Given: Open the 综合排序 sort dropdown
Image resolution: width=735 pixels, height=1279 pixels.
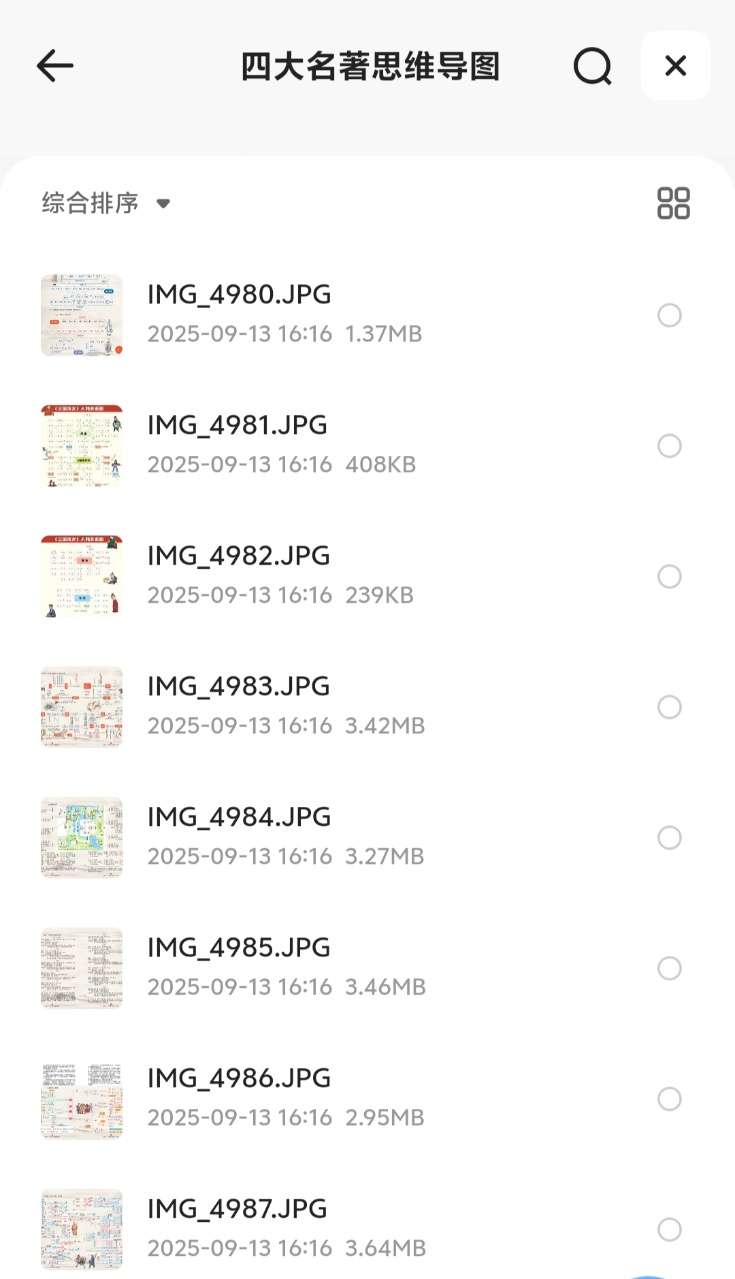Looking at the screenshot, I should (x=106, y=203).
